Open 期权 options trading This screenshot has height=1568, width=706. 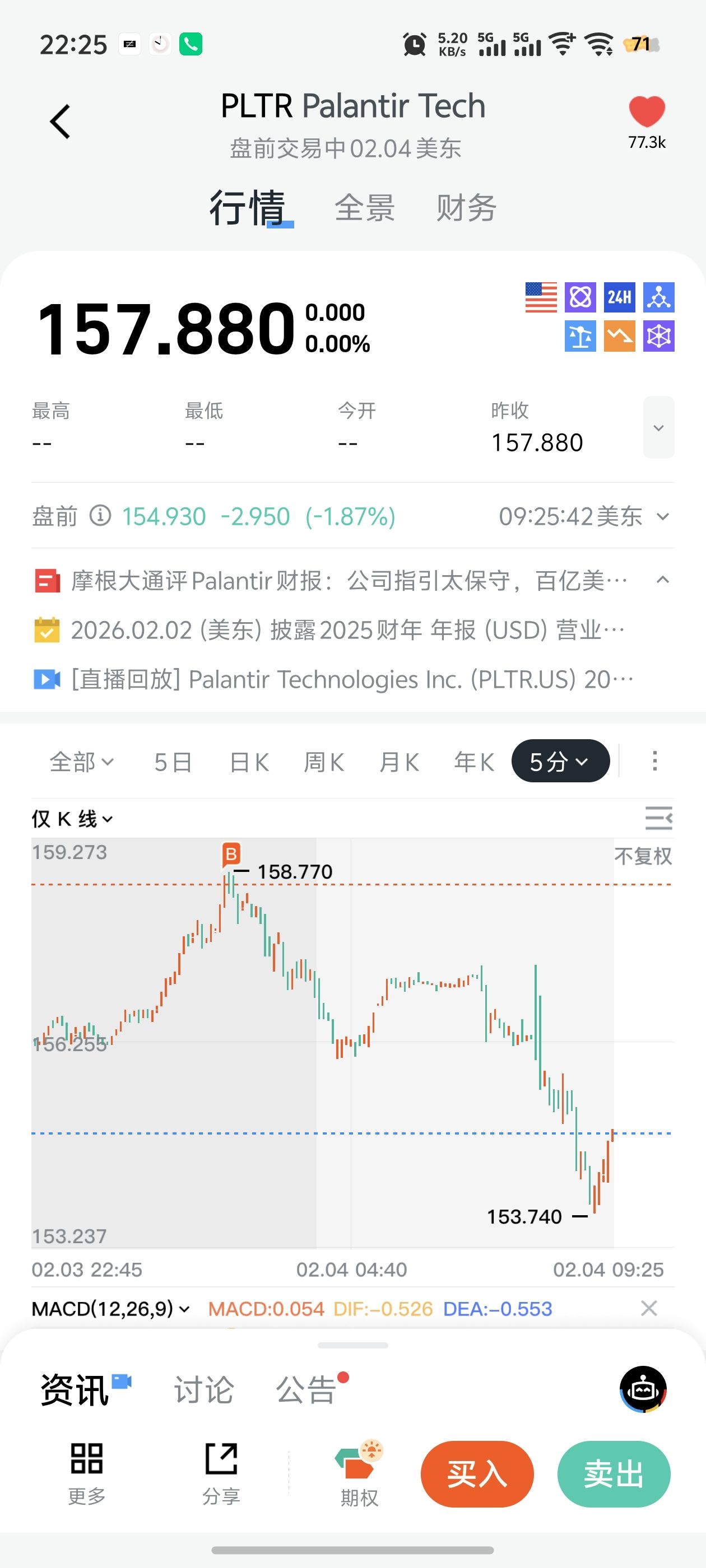coord(359,1473)
